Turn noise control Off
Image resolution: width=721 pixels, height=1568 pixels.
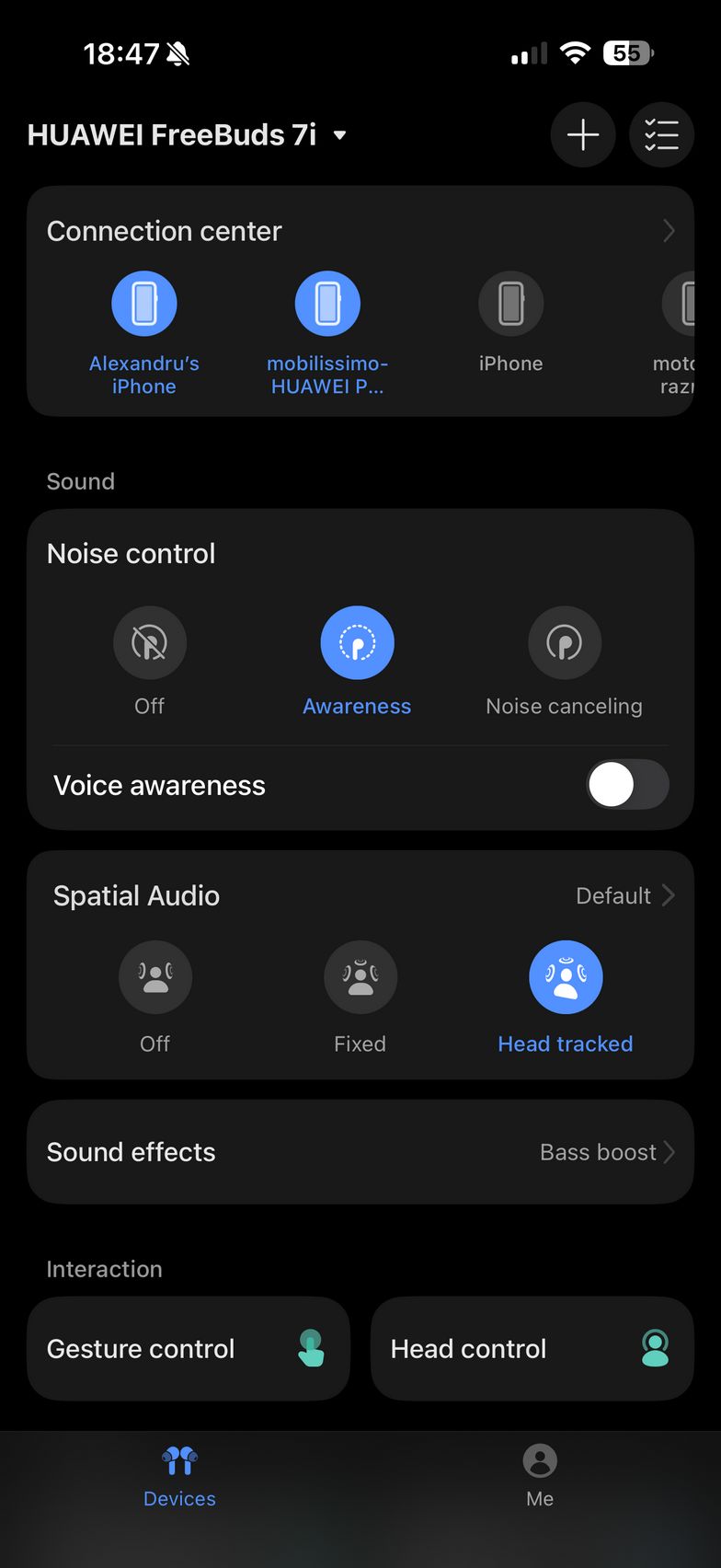point(150,642)
